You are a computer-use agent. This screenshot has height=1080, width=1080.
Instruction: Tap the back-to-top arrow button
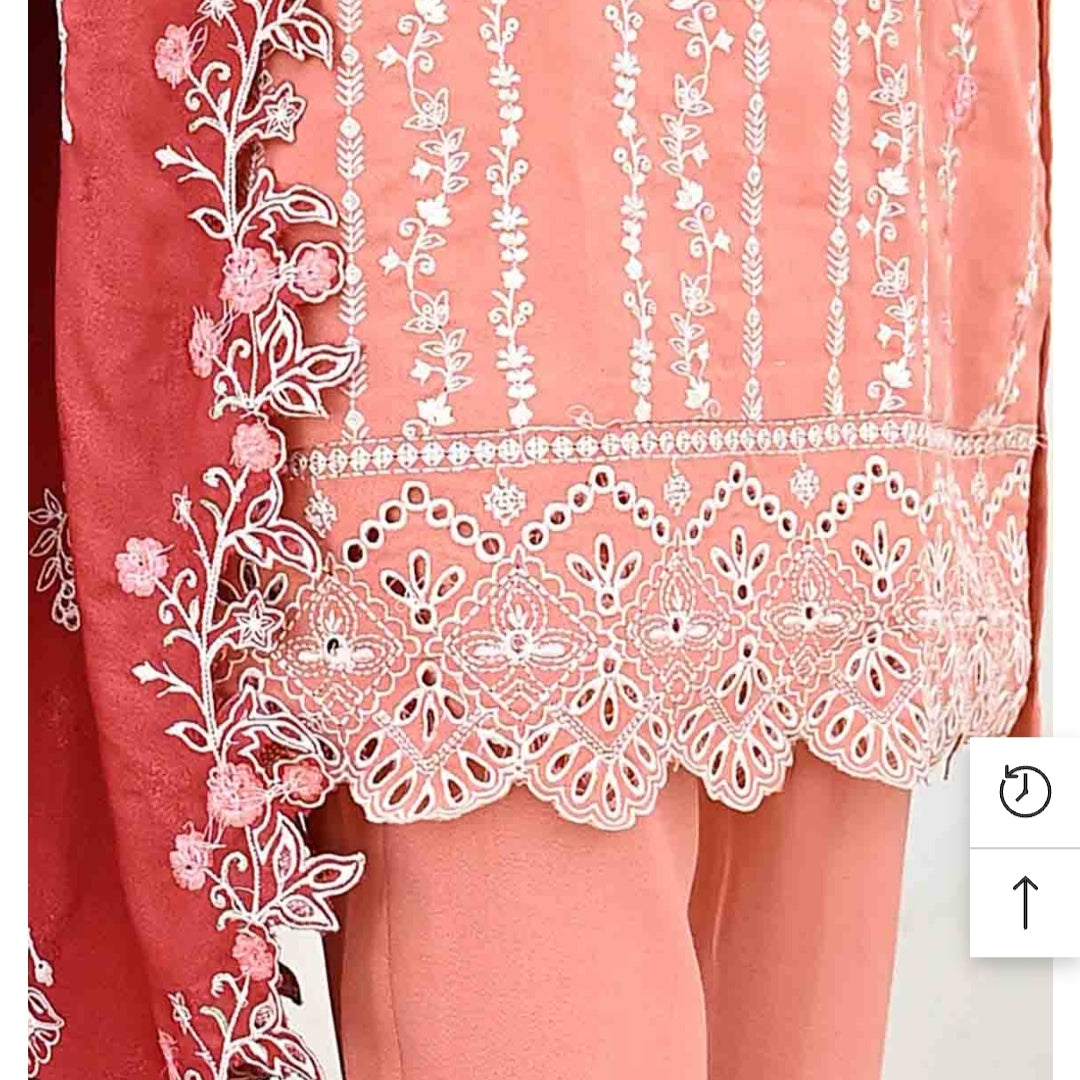(1025, 903)
